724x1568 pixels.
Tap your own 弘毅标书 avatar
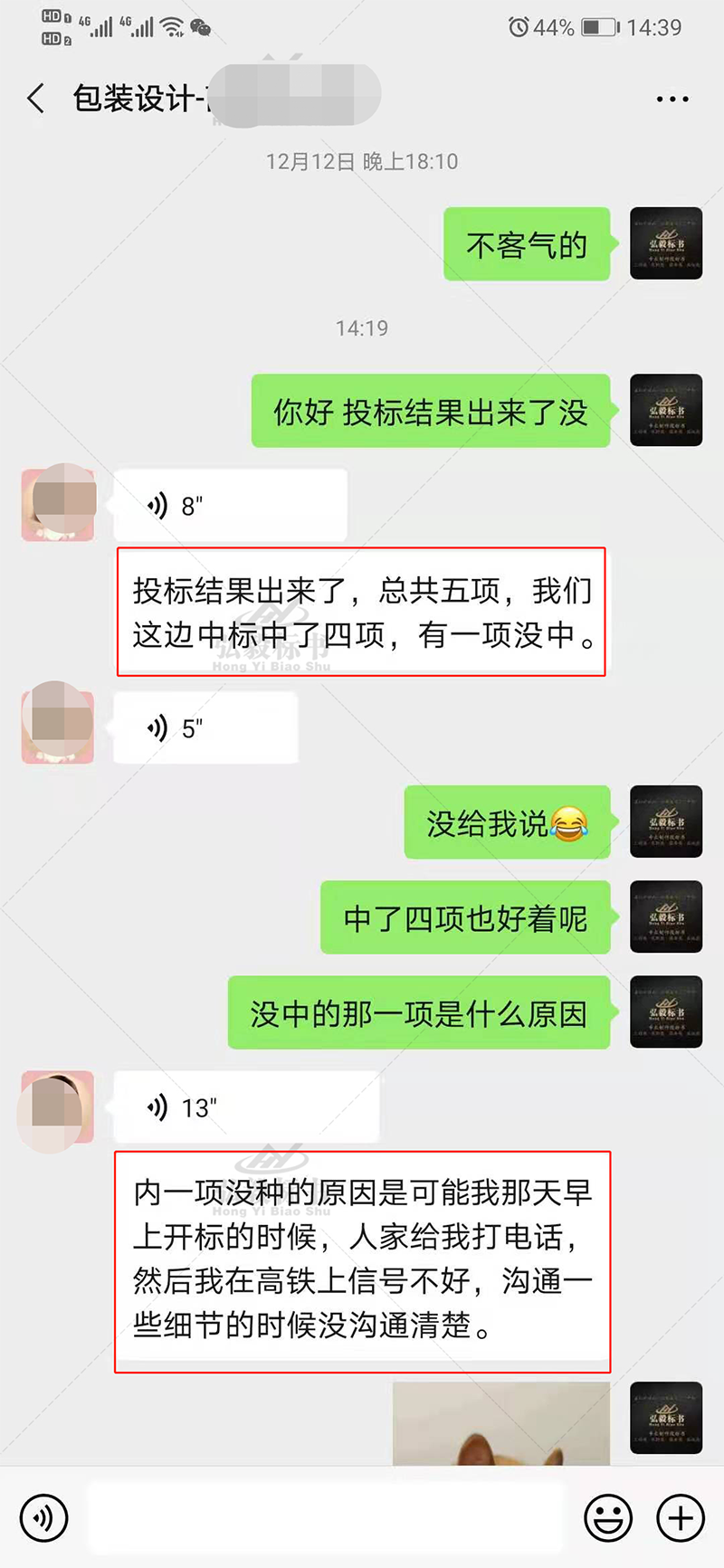(x=666, y=243)
